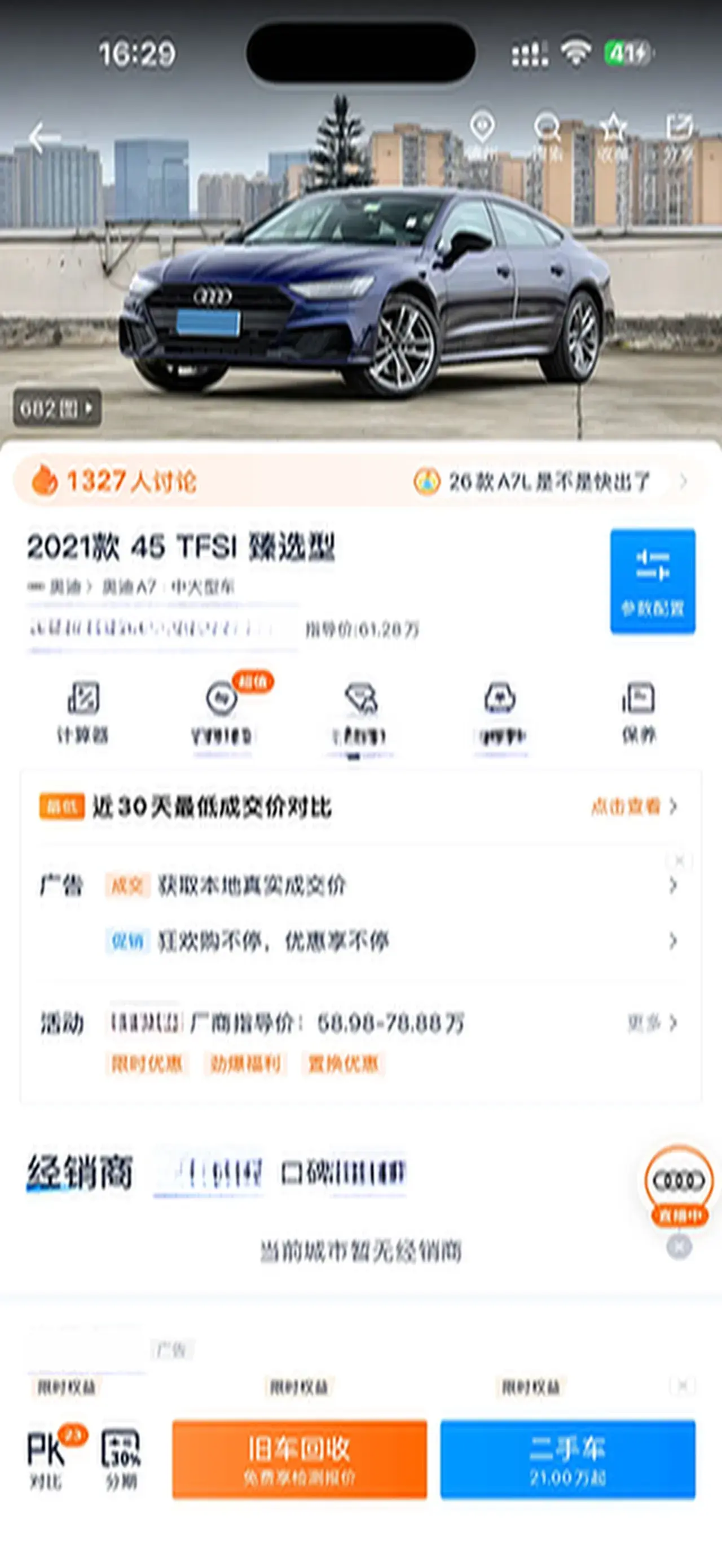Viewport: 722px width, 1568px height.
Task: Share this car page
Action: (x=678, y=135)
